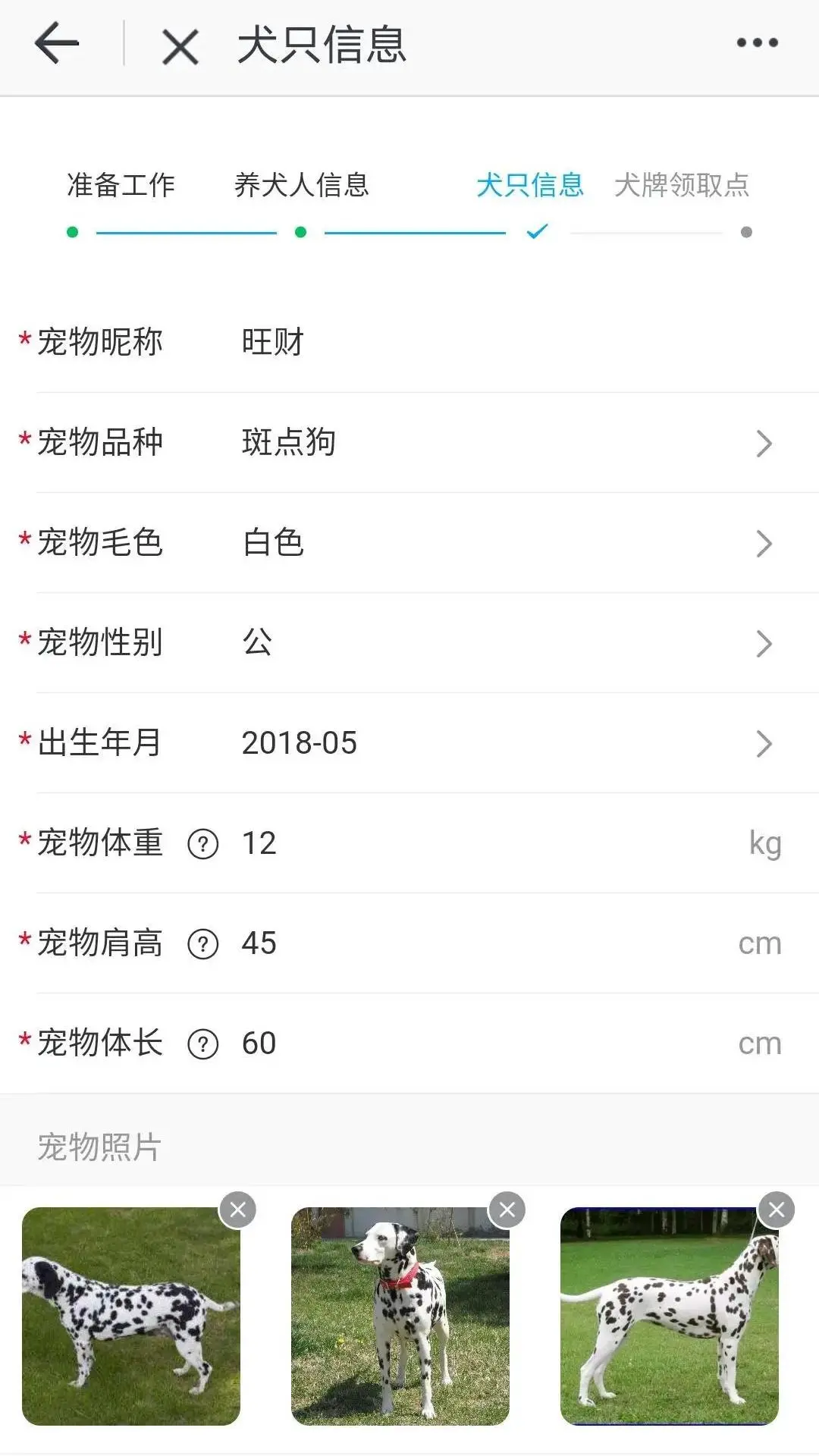This screenshot has width=819, height=1456.
Task: Jump to the 准备工作 step
Action: tap(121, 185)
